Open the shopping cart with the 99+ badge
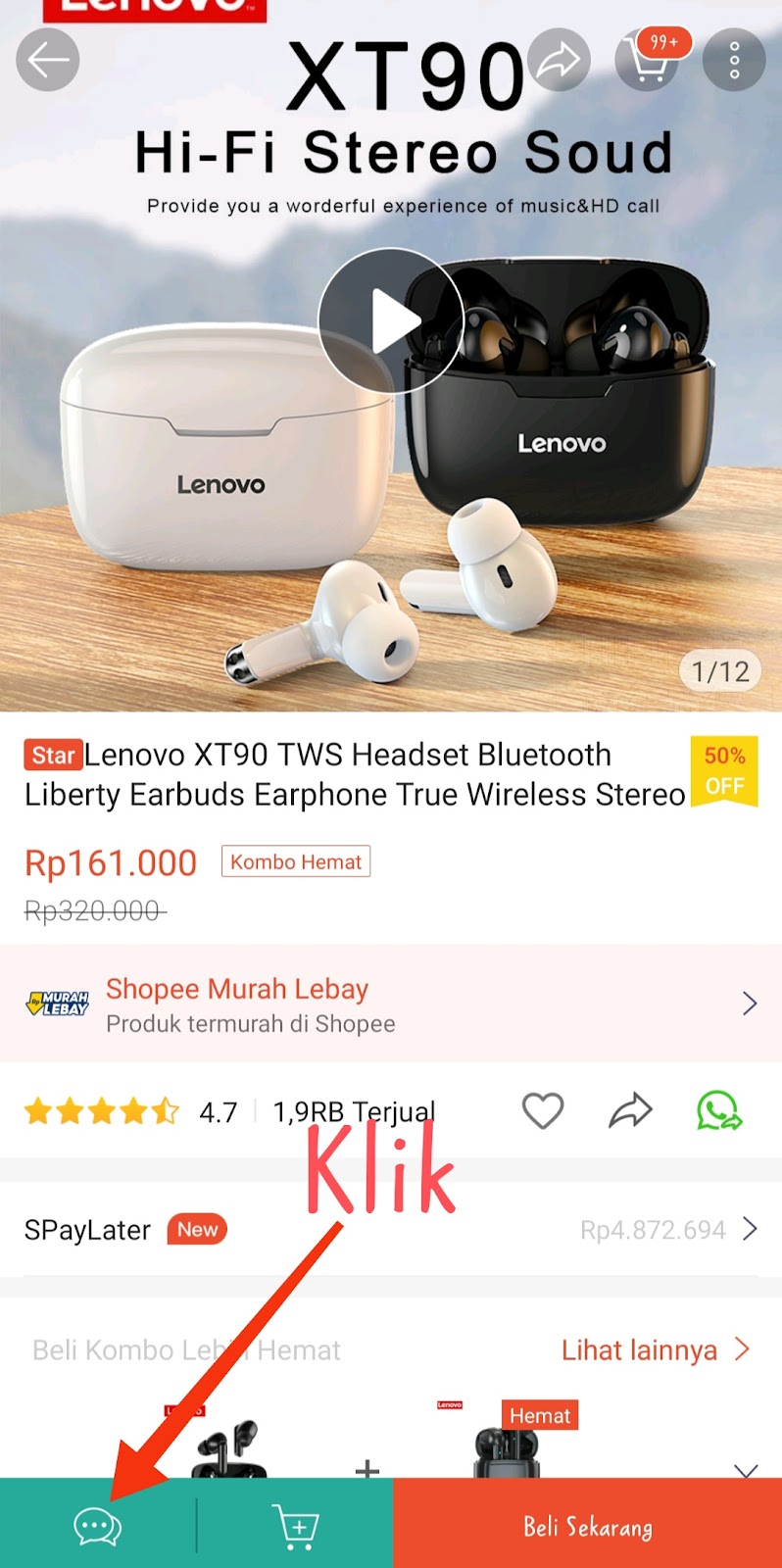 point(649,60)
